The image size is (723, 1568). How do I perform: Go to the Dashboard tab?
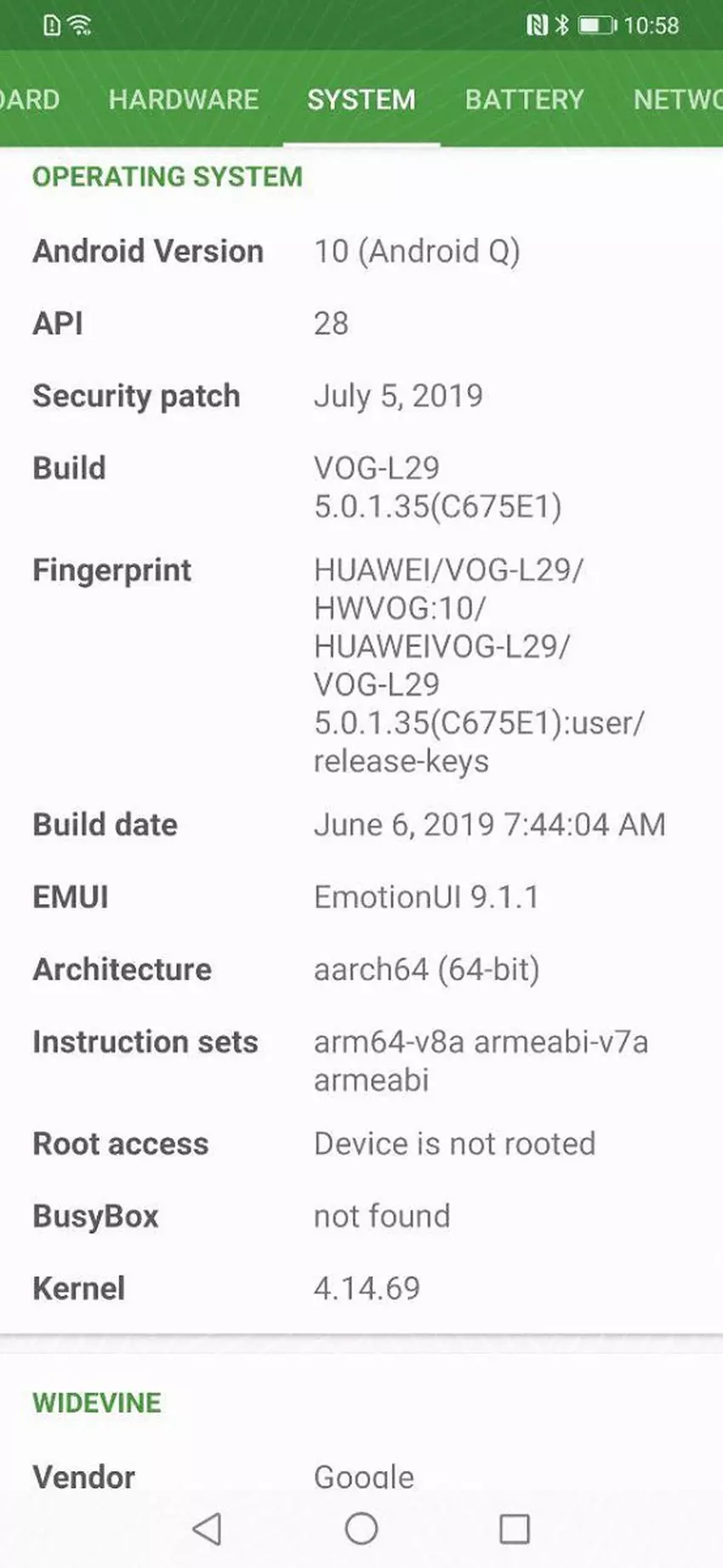[30, 99]
